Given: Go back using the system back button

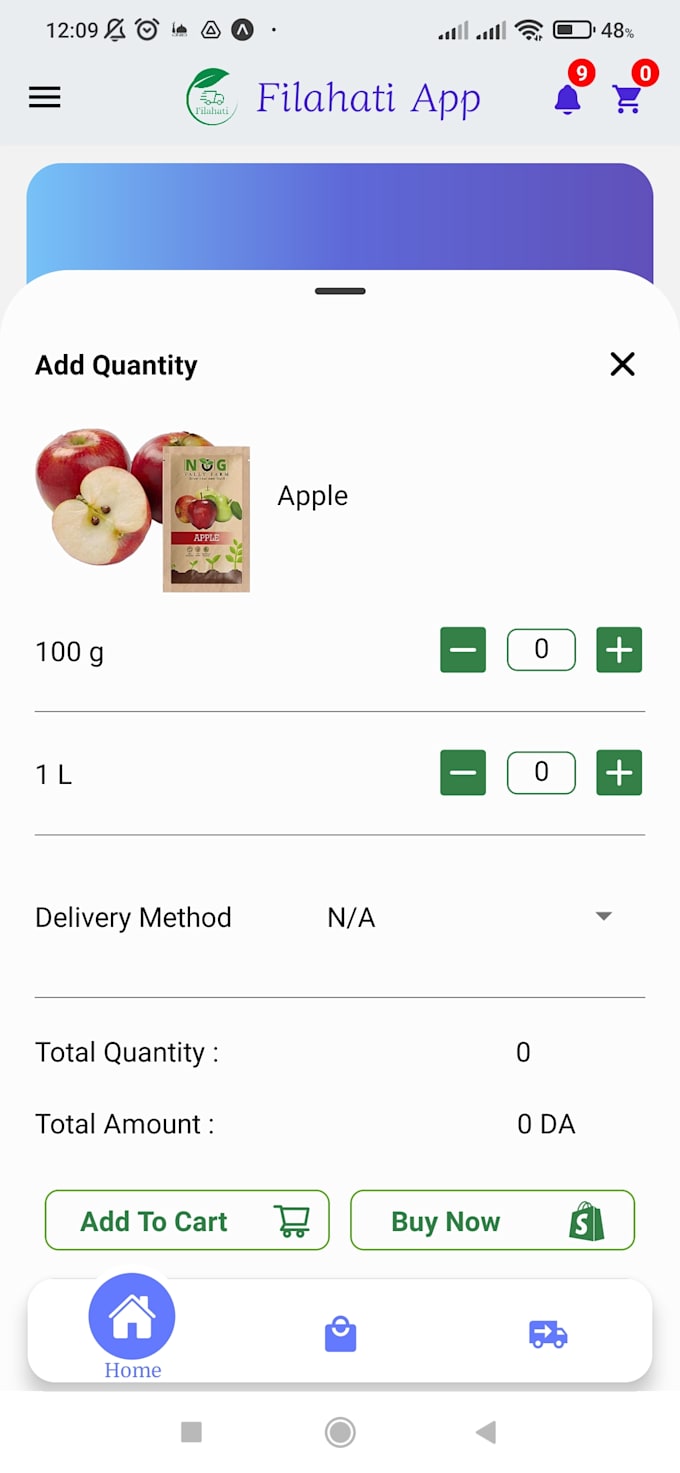Looking at the screenshot, I should (x=486, y=1432).
